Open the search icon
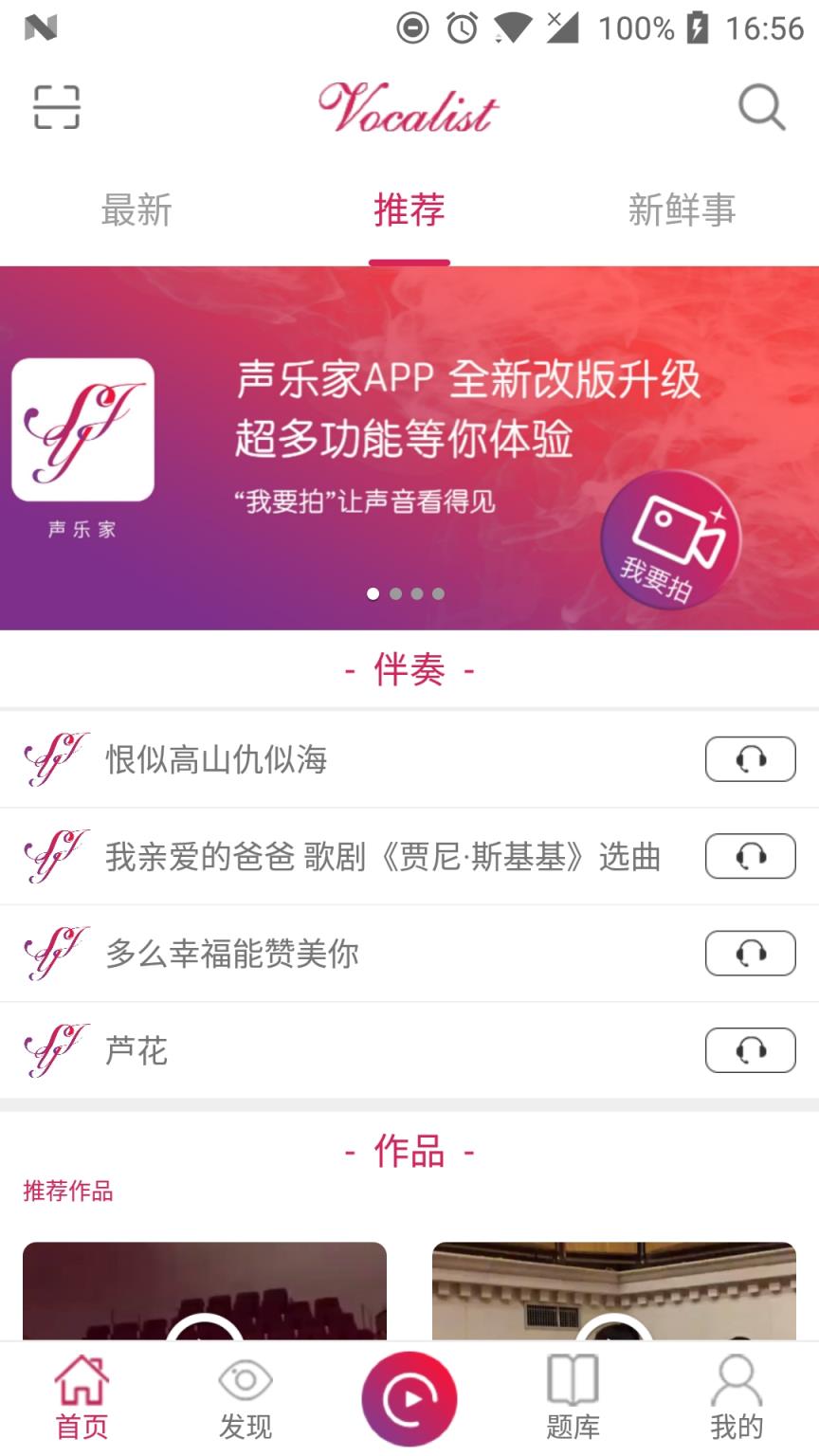The image size is (819, 1456). pos(760,107)
